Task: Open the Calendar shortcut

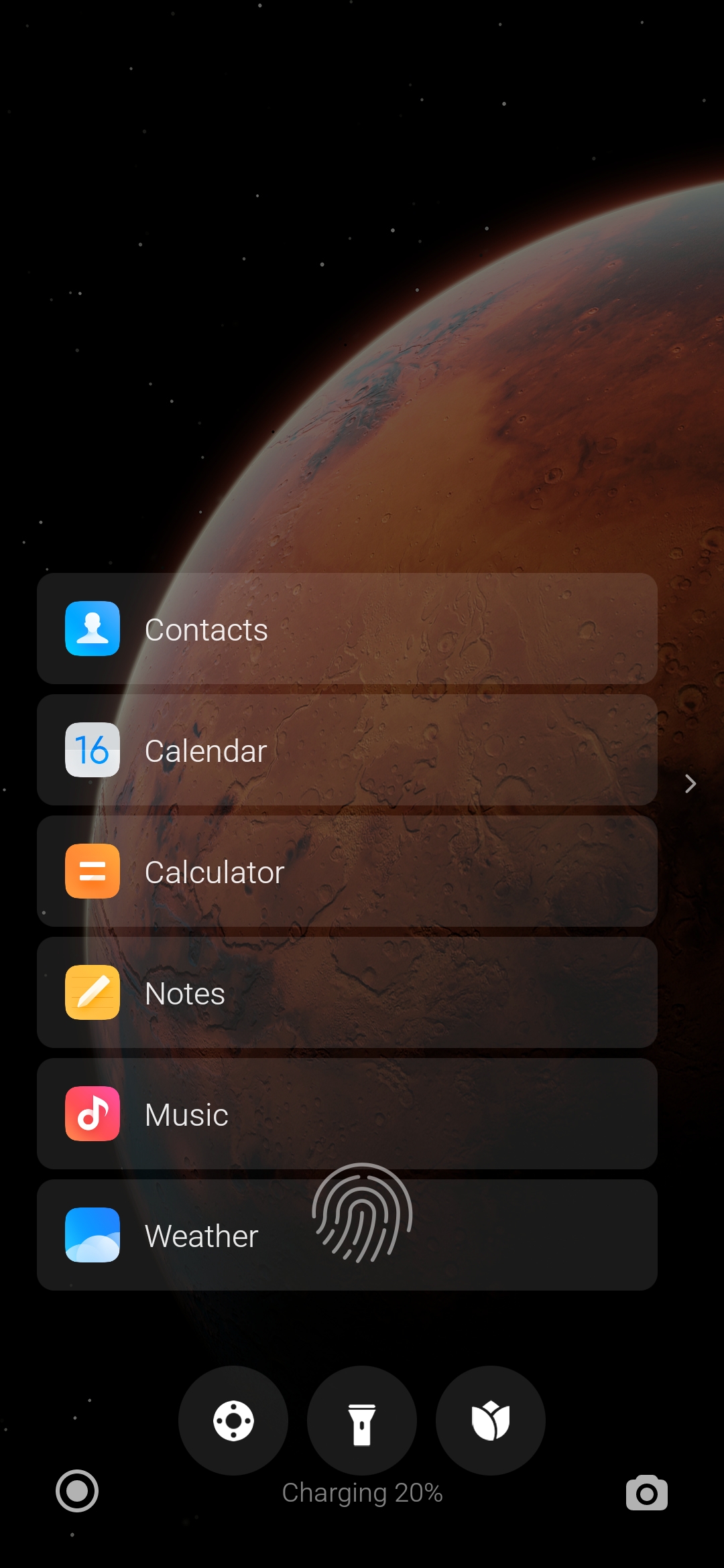Action: coord(347,750)
